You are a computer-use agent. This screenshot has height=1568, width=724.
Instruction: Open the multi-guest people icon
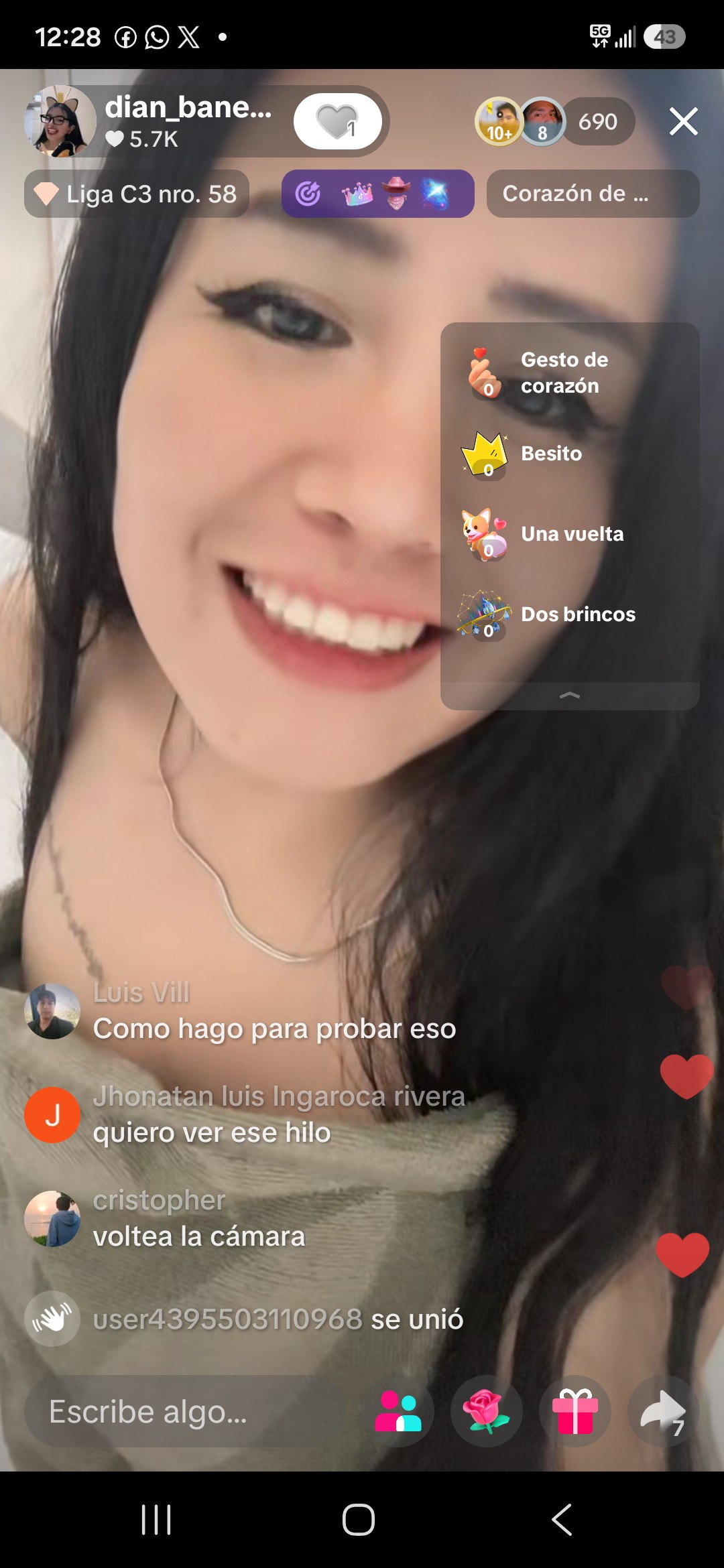coord(398,1411)
